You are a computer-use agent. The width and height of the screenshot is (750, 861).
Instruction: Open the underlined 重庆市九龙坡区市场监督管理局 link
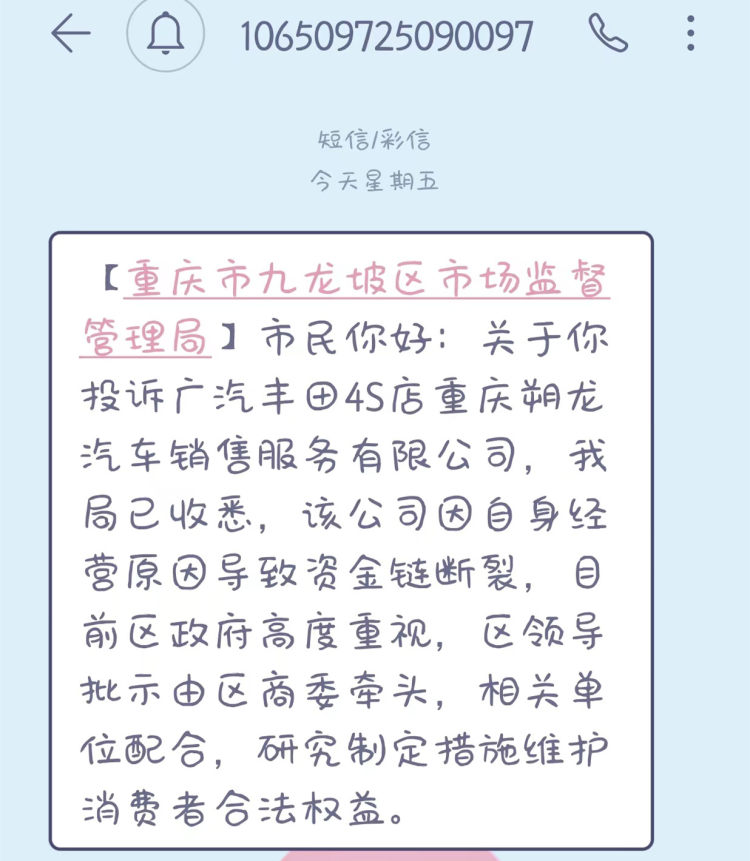click(366, 281)
